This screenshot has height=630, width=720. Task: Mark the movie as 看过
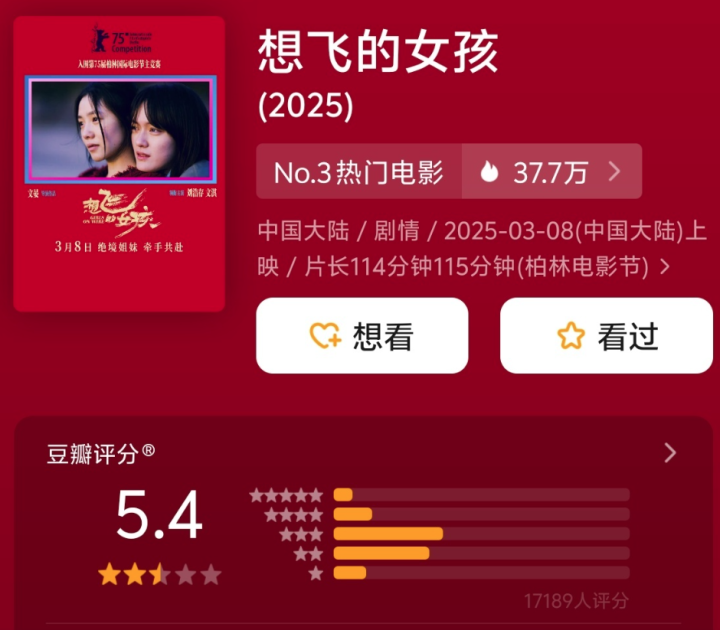coord(606,336)
